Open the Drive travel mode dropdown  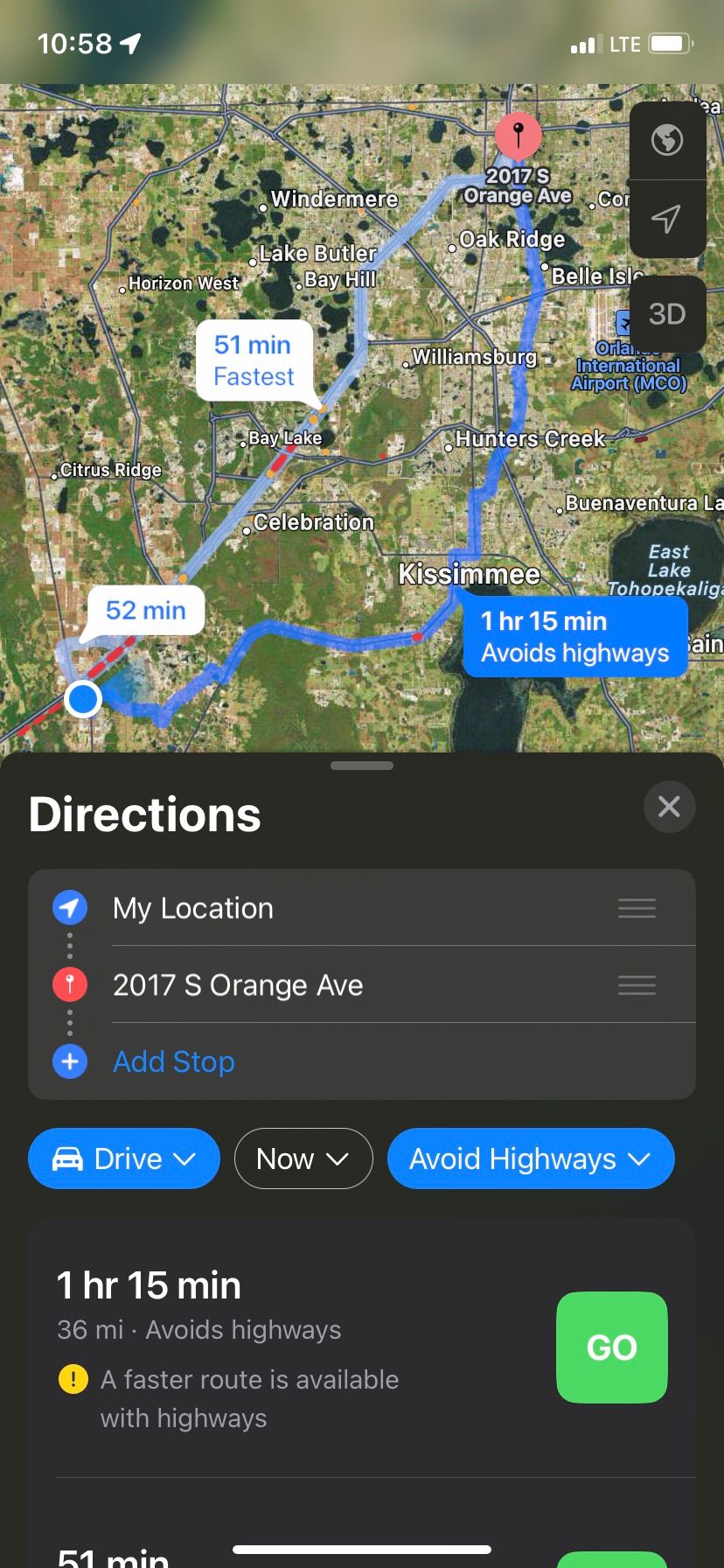[124, 1158]
